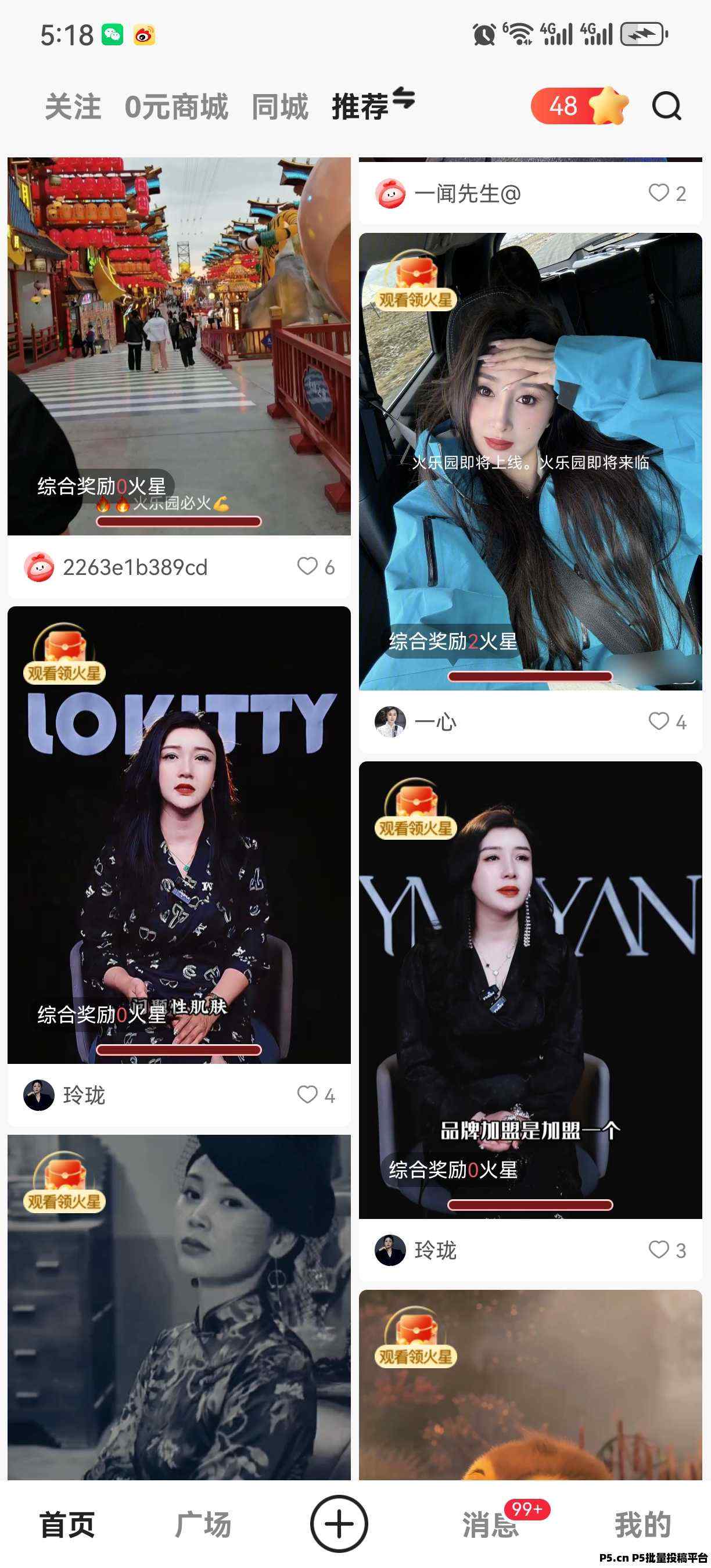Switch to the 同城 tab
The width and height of the screenshot is (711, 1568).
point(280,107)
